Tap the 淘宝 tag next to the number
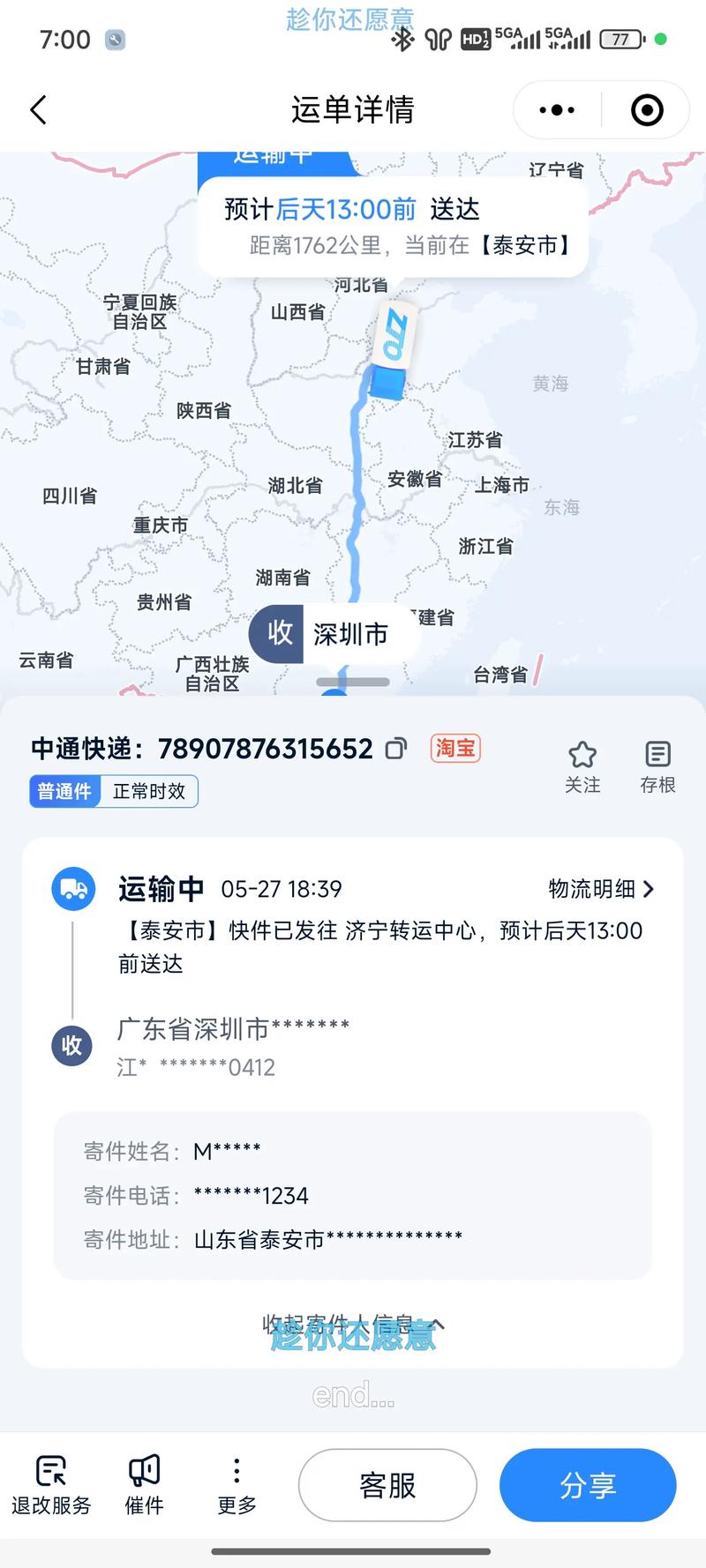The width and height of the screenshot is (706, 1568). click(x=454, y=747)
